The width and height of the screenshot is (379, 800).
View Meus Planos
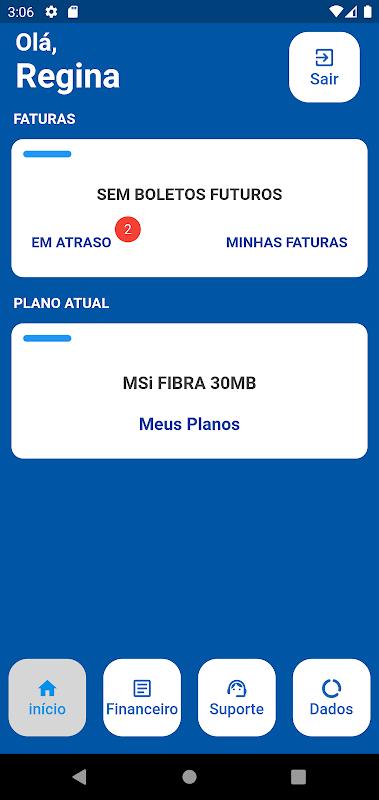click(x=189, y=424)
